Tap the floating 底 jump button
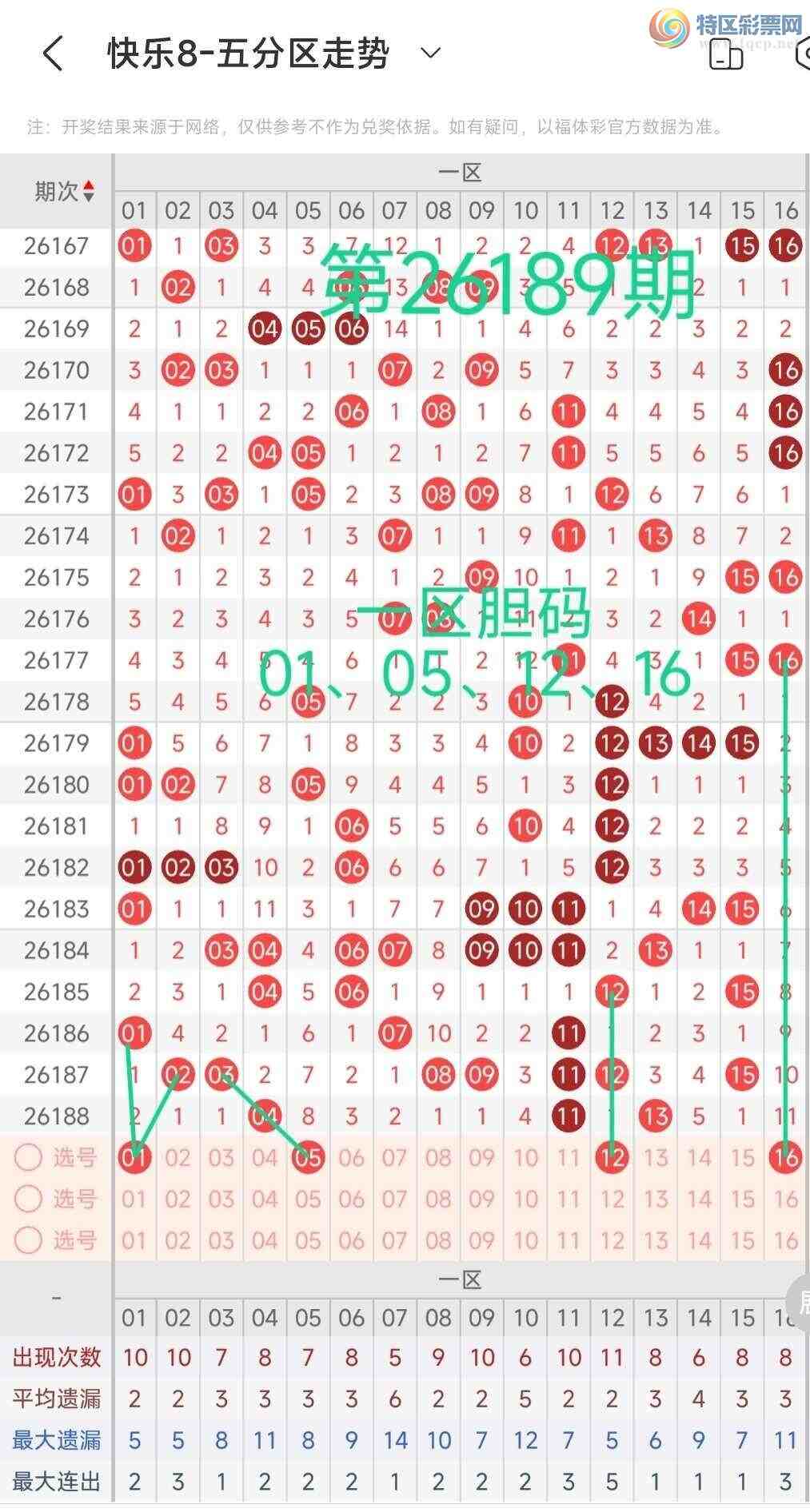This screenshot has width=810, height=1512. click(797, 1303)
